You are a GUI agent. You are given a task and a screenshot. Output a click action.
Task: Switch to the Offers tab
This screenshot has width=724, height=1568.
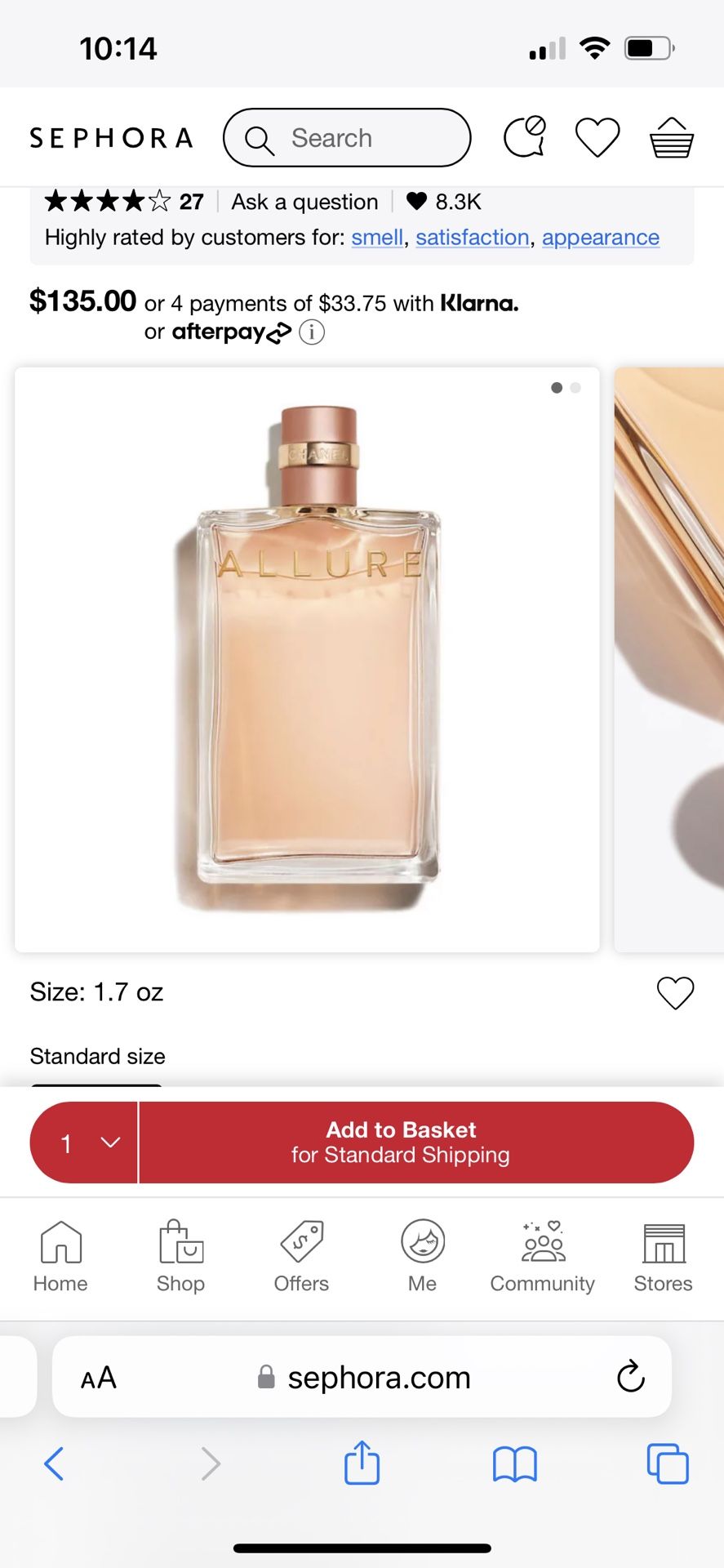click(301, 1257)
